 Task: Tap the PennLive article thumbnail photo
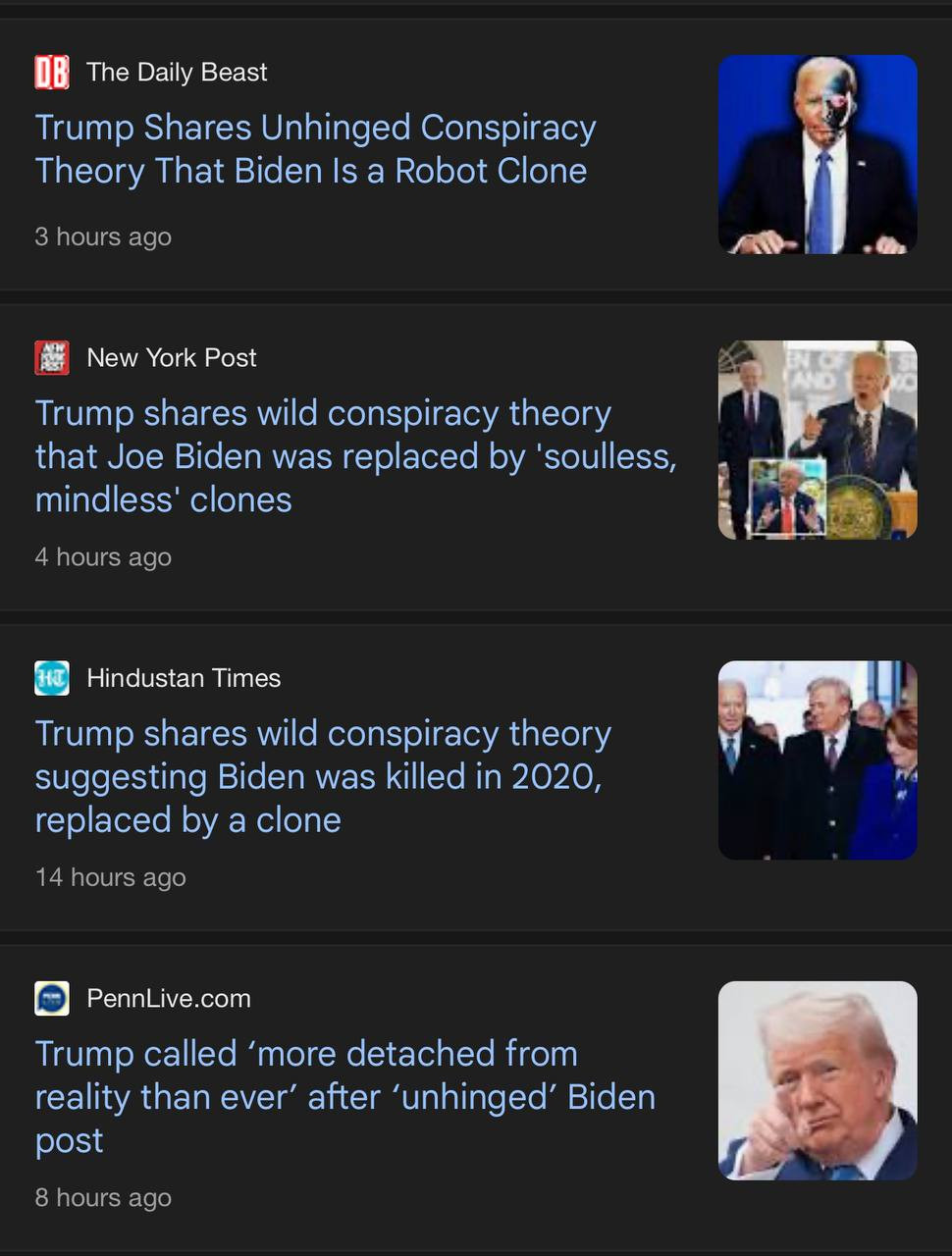[817, 1080]
